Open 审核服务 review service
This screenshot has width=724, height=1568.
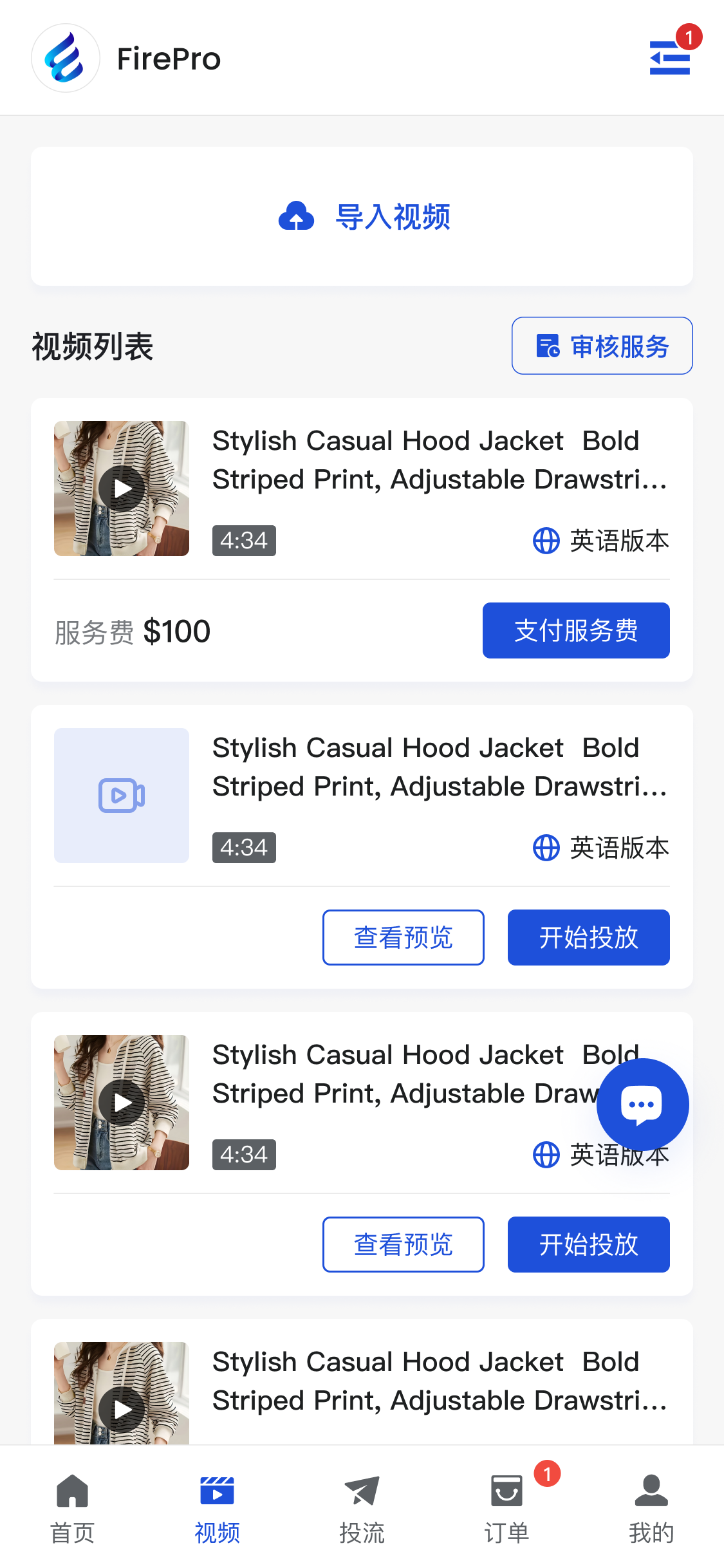click(x=602, y=346)
